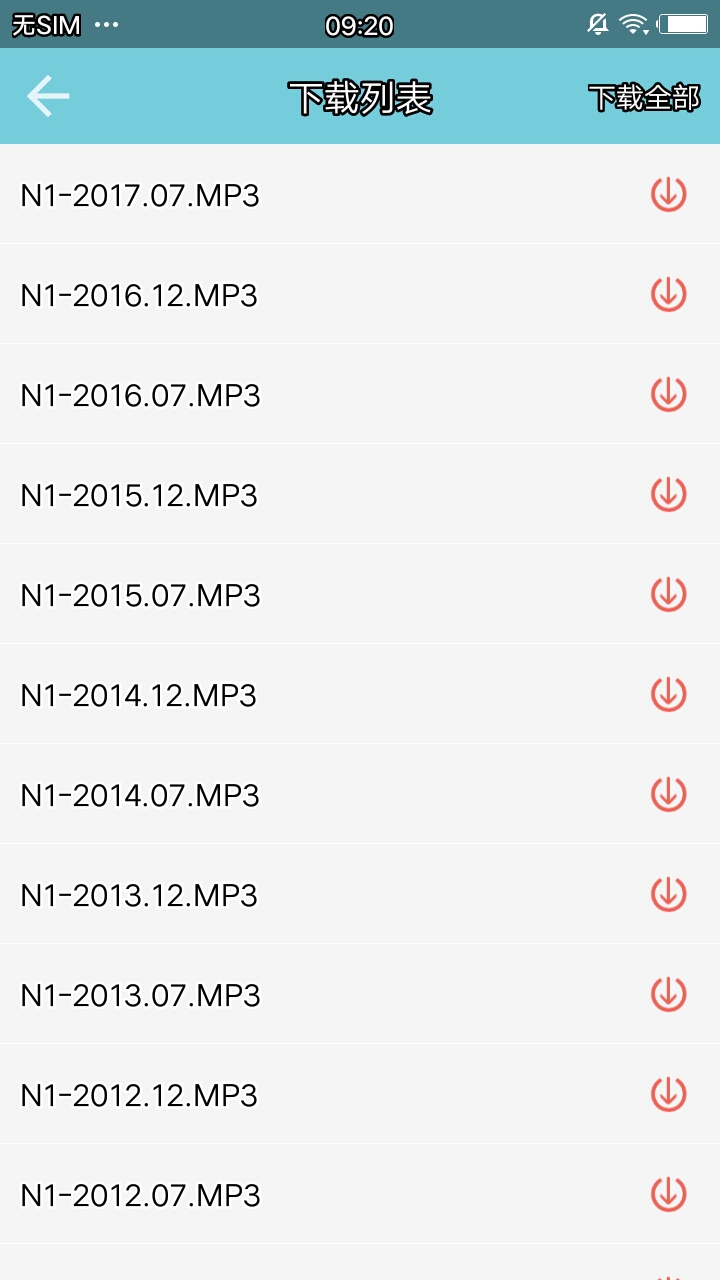Download N1-2015.07.MP3
The image size is (720, 1280).
[668, 594]
